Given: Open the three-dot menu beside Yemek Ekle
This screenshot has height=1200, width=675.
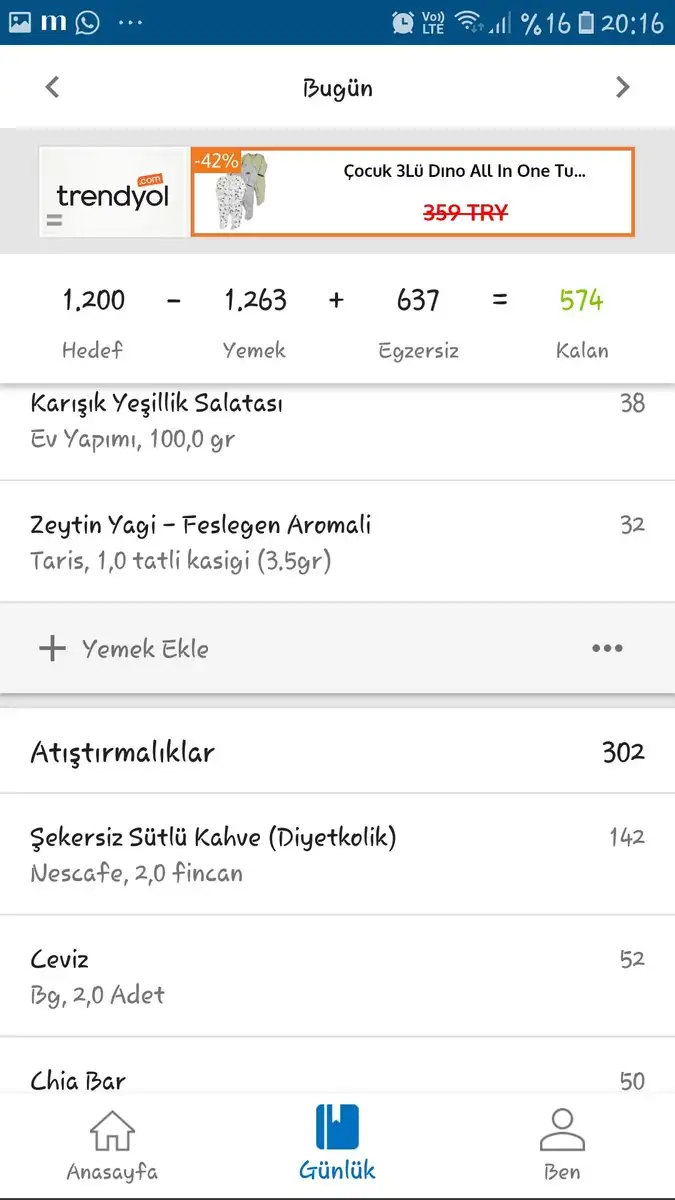Looking at the screenshot, I should 607,649.
